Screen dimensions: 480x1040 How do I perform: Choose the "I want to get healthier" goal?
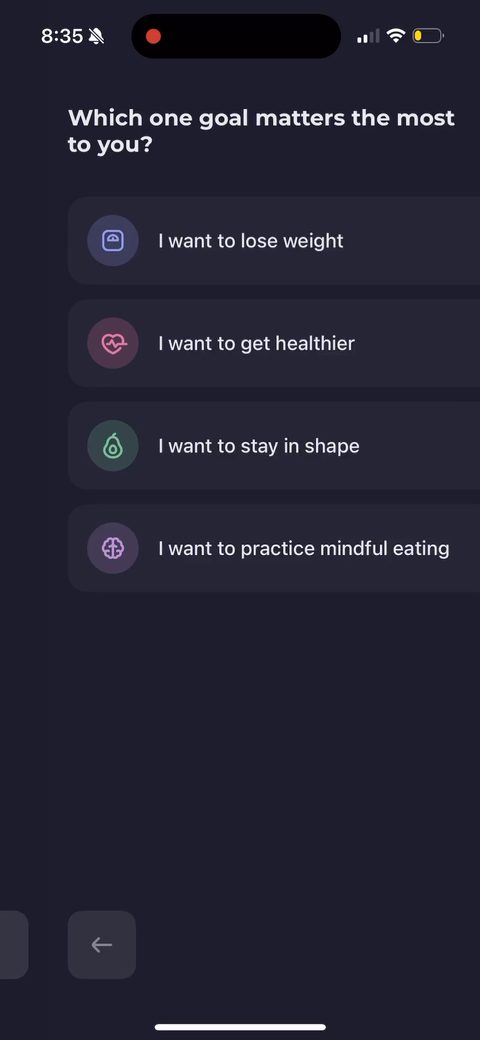click(274, 344)
